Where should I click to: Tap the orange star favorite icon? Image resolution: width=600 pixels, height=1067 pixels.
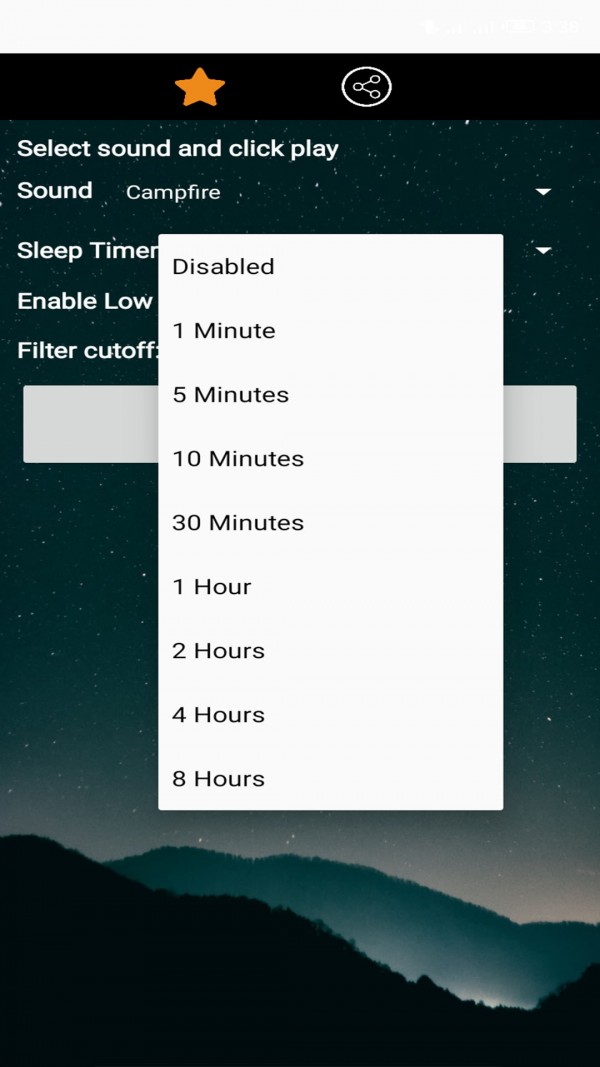pos(200,88)
